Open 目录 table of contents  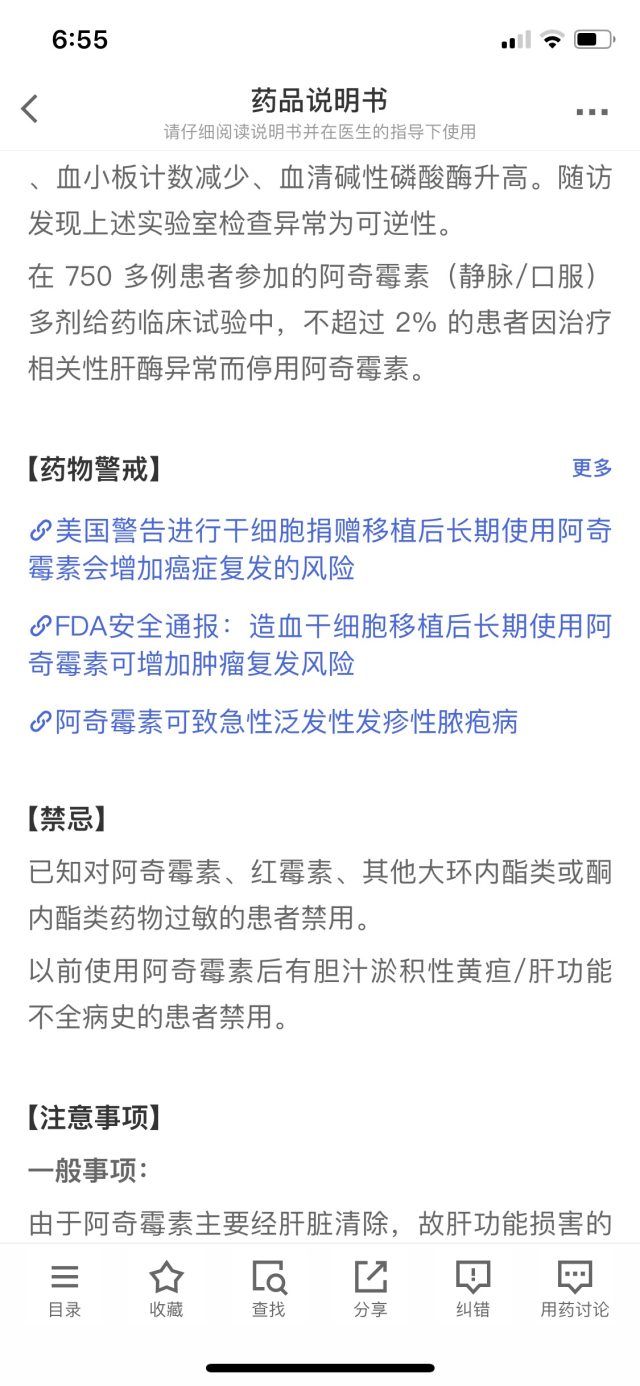[x=65, y=1288]
